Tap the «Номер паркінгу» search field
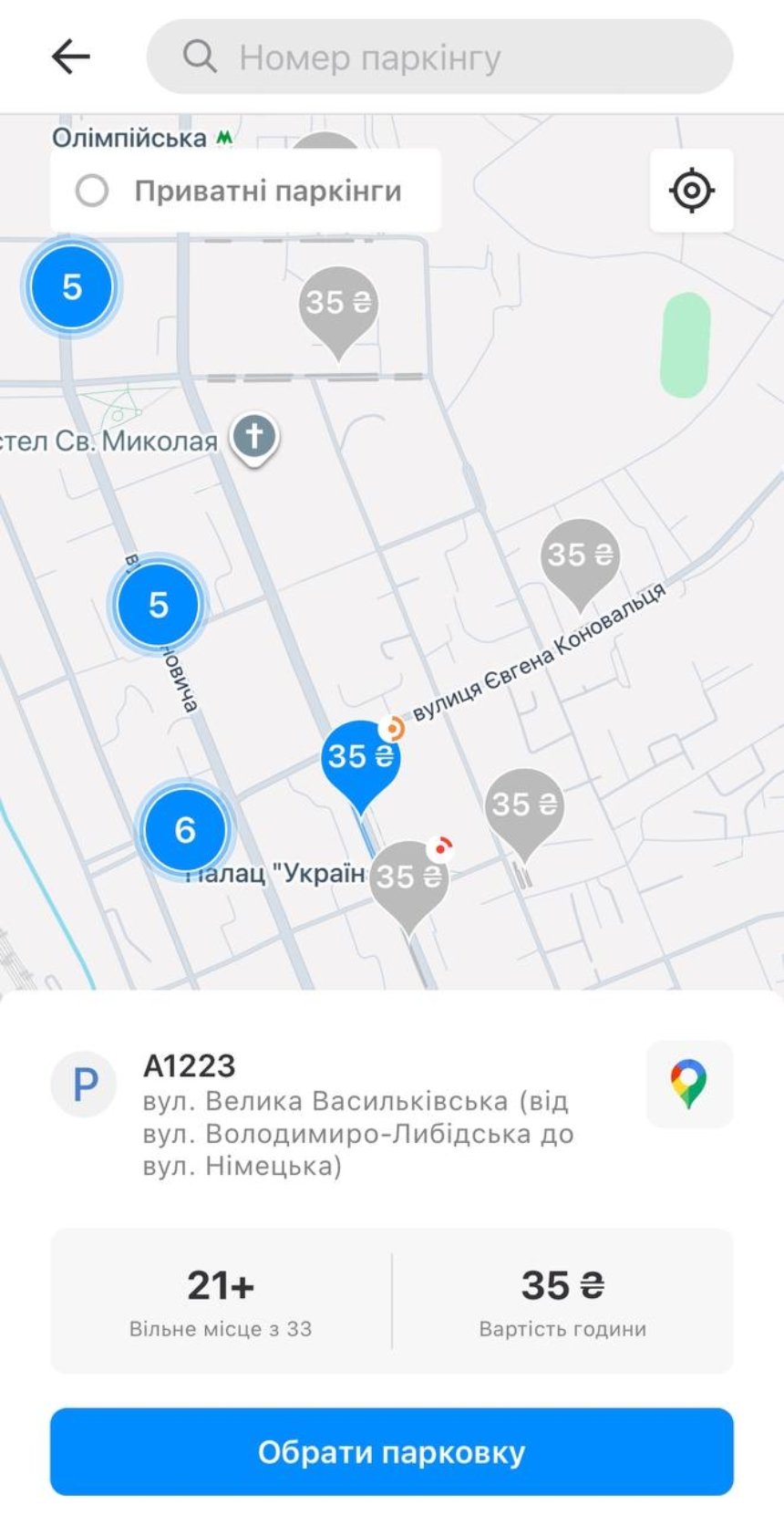Viewport: 784px width, 1516px height. (439, 57)
